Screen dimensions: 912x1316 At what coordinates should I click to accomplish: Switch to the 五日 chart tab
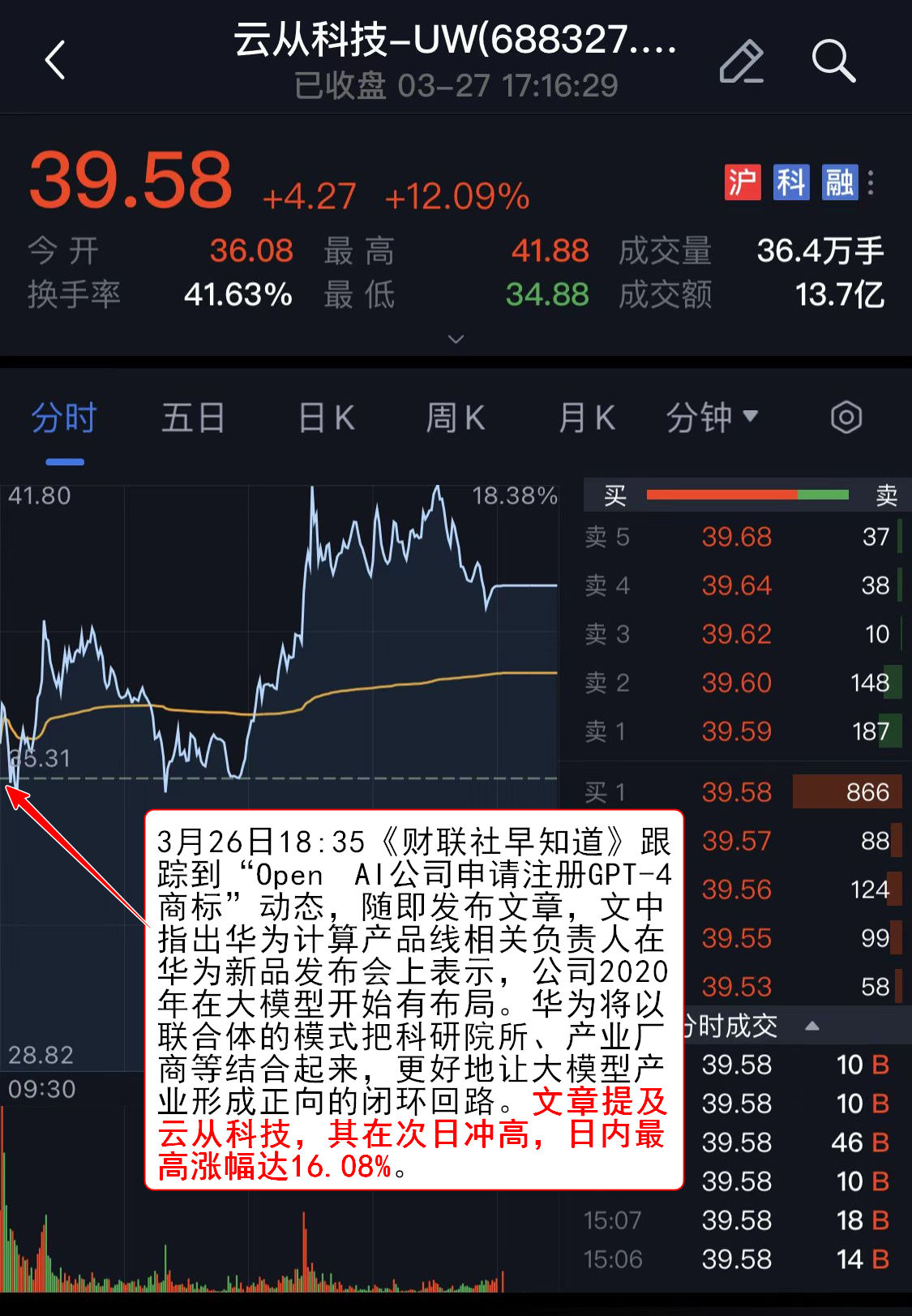click(x=193, y=418)
